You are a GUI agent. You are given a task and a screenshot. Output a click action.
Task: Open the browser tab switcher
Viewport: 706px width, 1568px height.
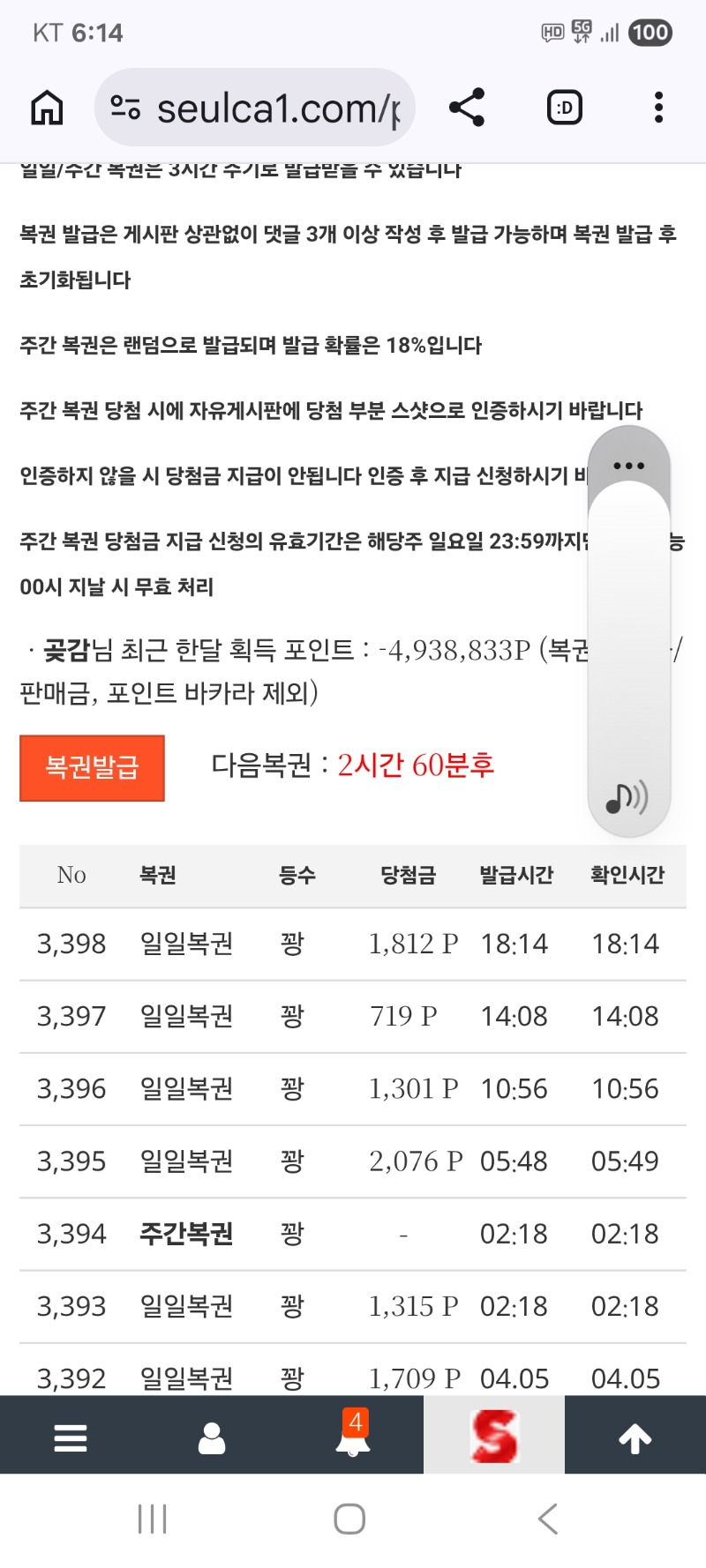pos(565,108)
